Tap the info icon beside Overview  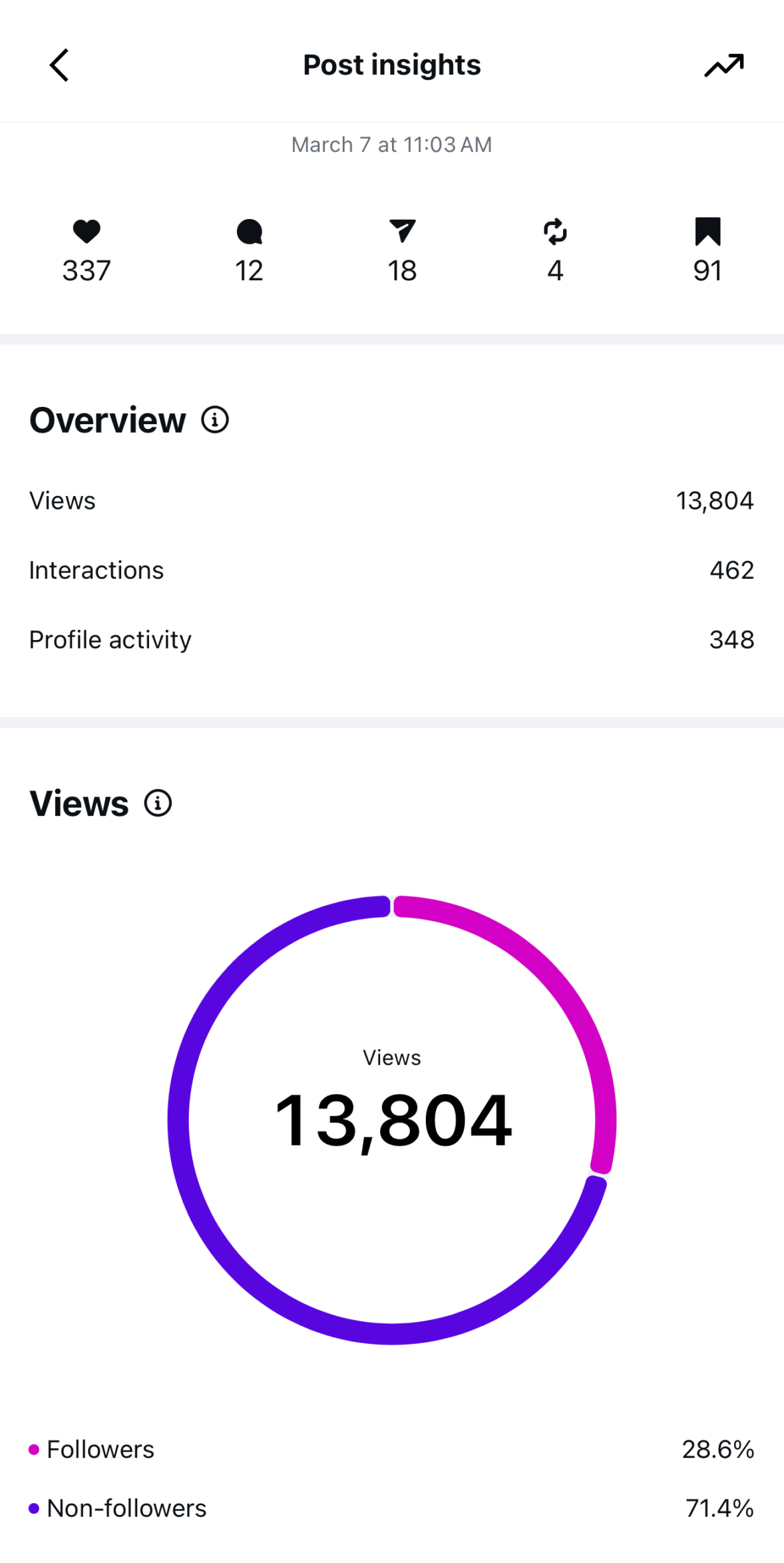point(215,420)
